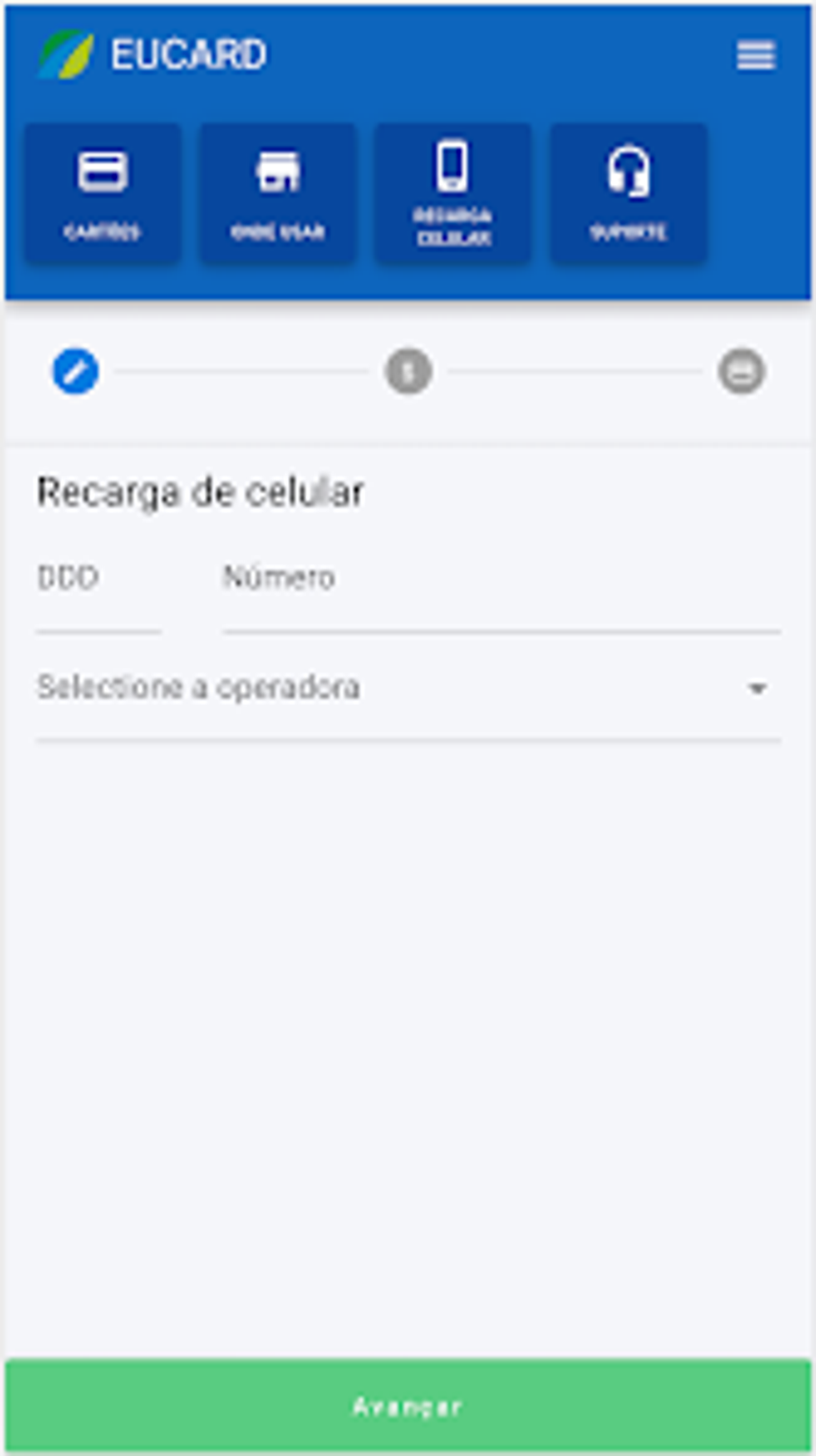
Task: Open the hamburger menu
Action: click(x=755, y=56)
